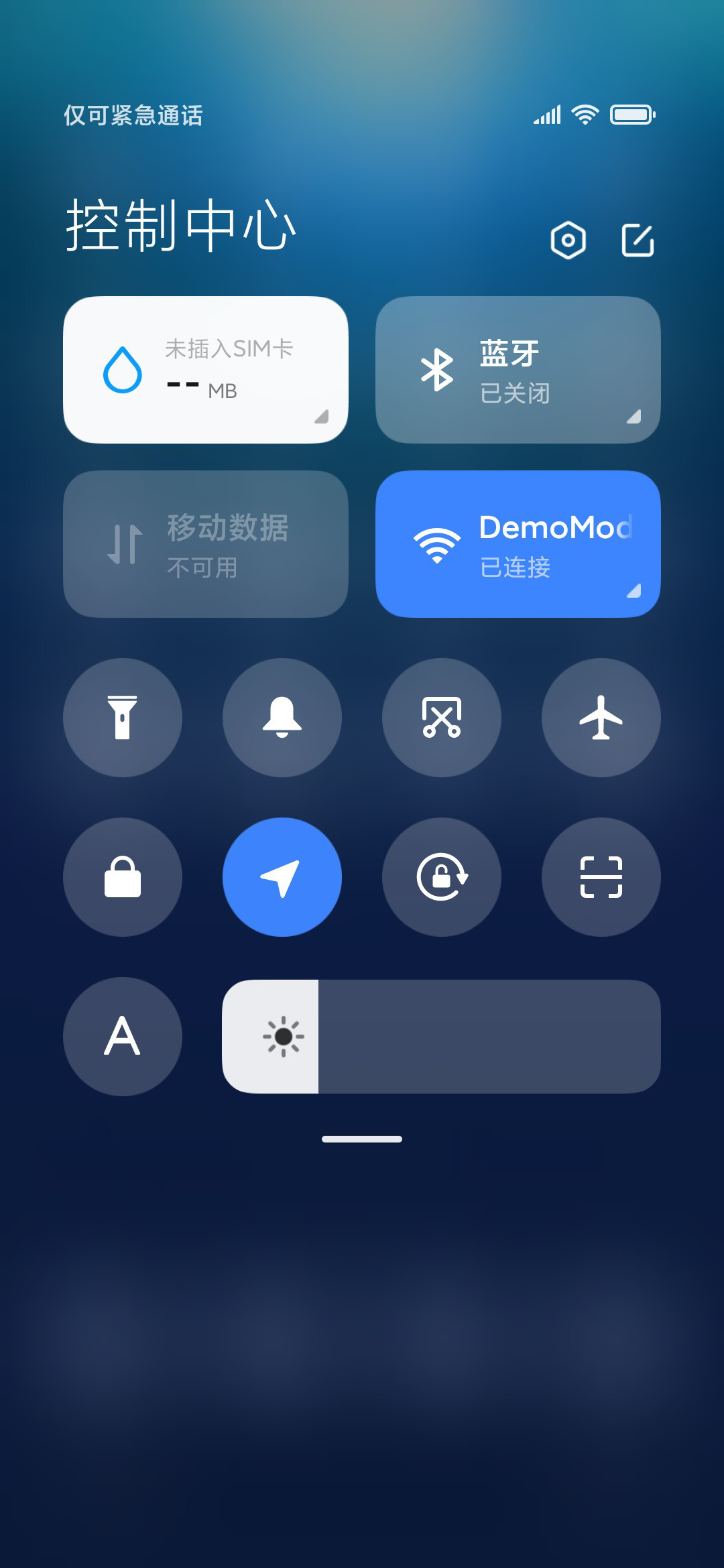The image size is (724, 1568).
Task: Tap the edit tiles icon
Action: coord(638,240)
